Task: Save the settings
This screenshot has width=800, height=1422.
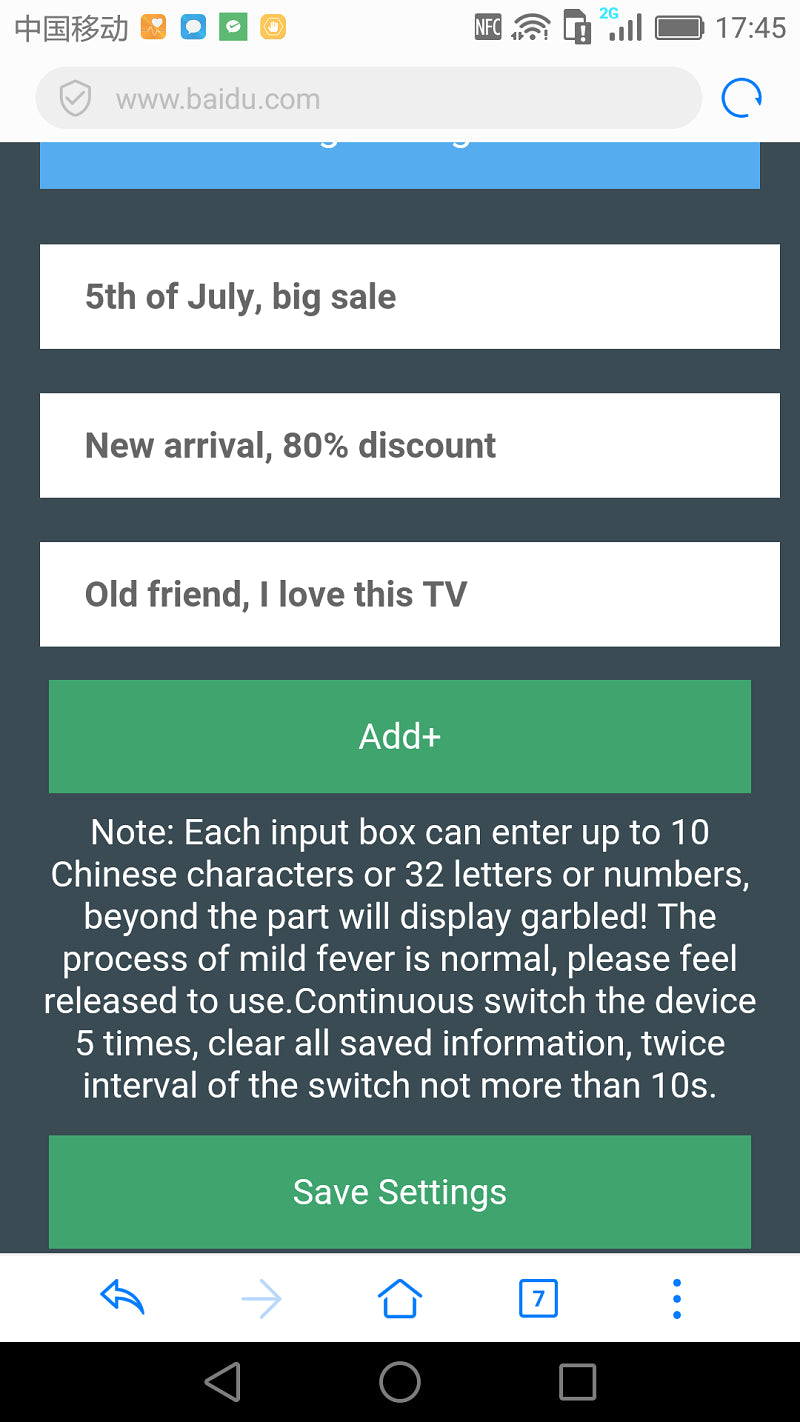Action: coord(400,1191)
